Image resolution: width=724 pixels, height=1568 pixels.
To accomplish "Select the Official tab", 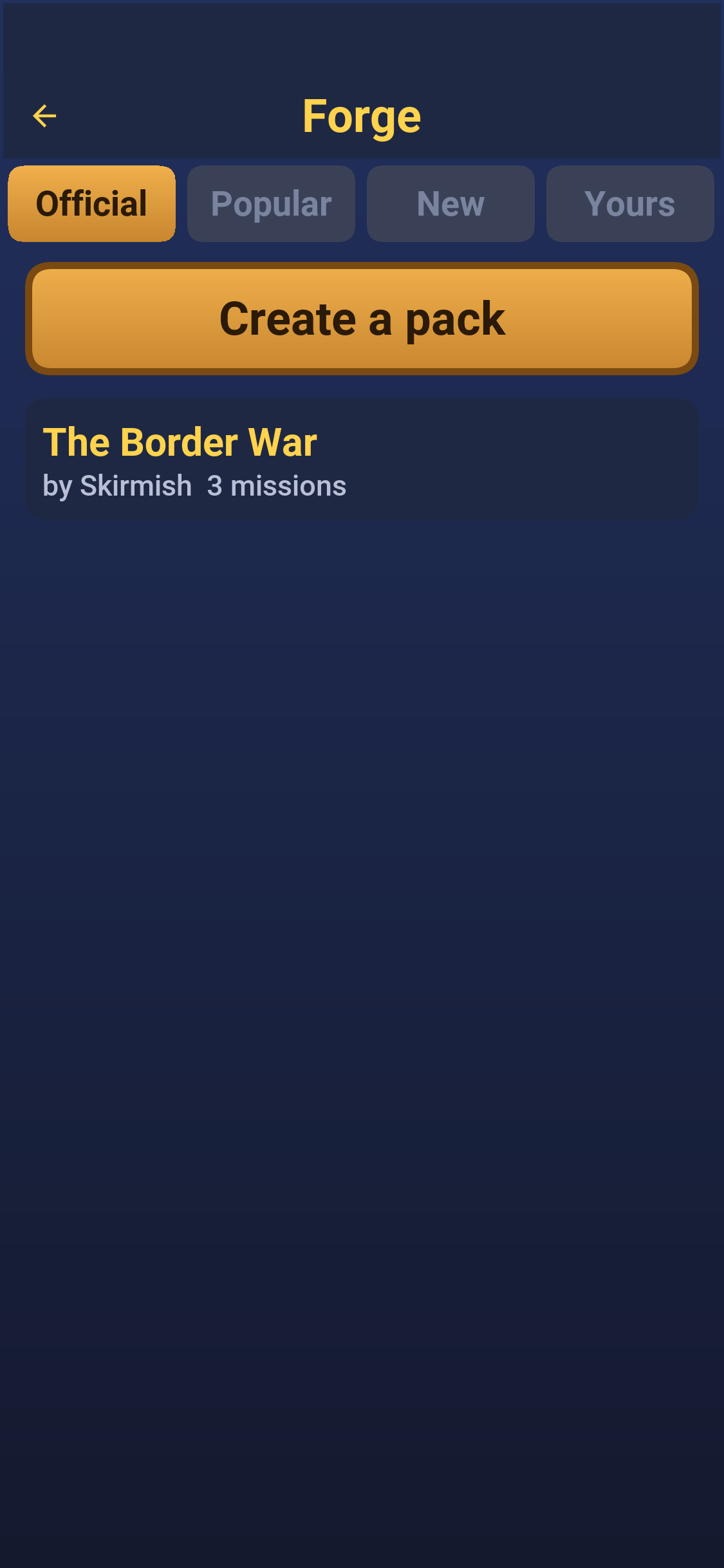I will [x=91, y=203].
